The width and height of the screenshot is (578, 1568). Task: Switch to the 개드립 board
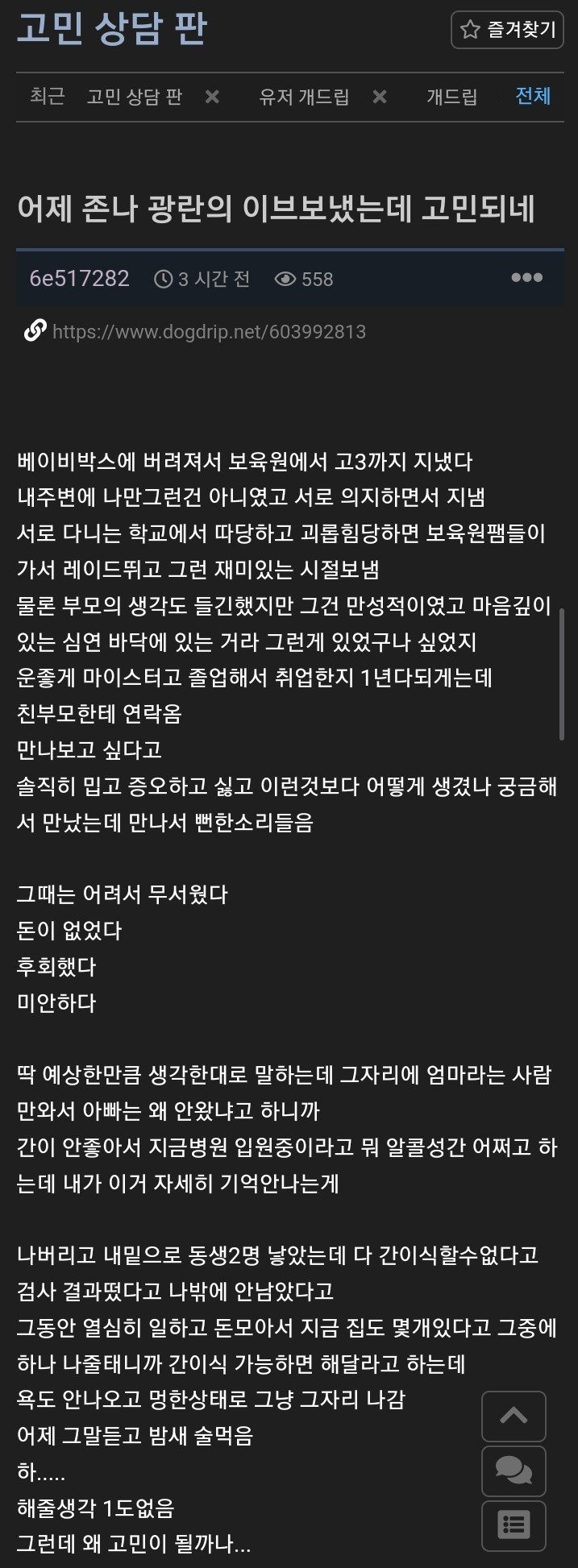coord(451,97)
